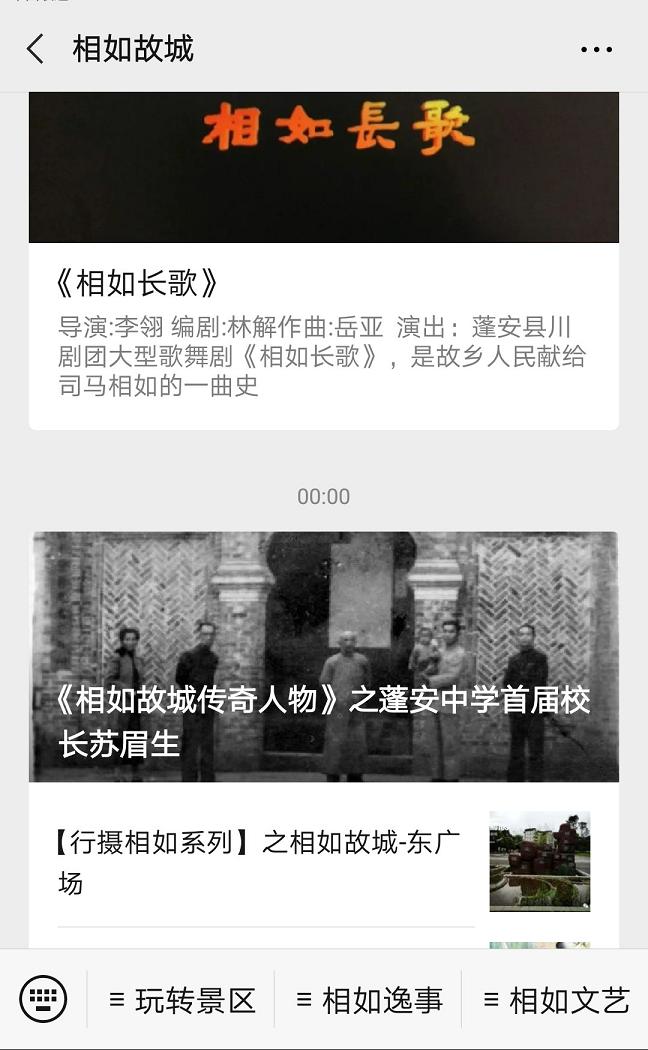
Task: Expand the 相如文艺 menu
Action: (555, 999)
